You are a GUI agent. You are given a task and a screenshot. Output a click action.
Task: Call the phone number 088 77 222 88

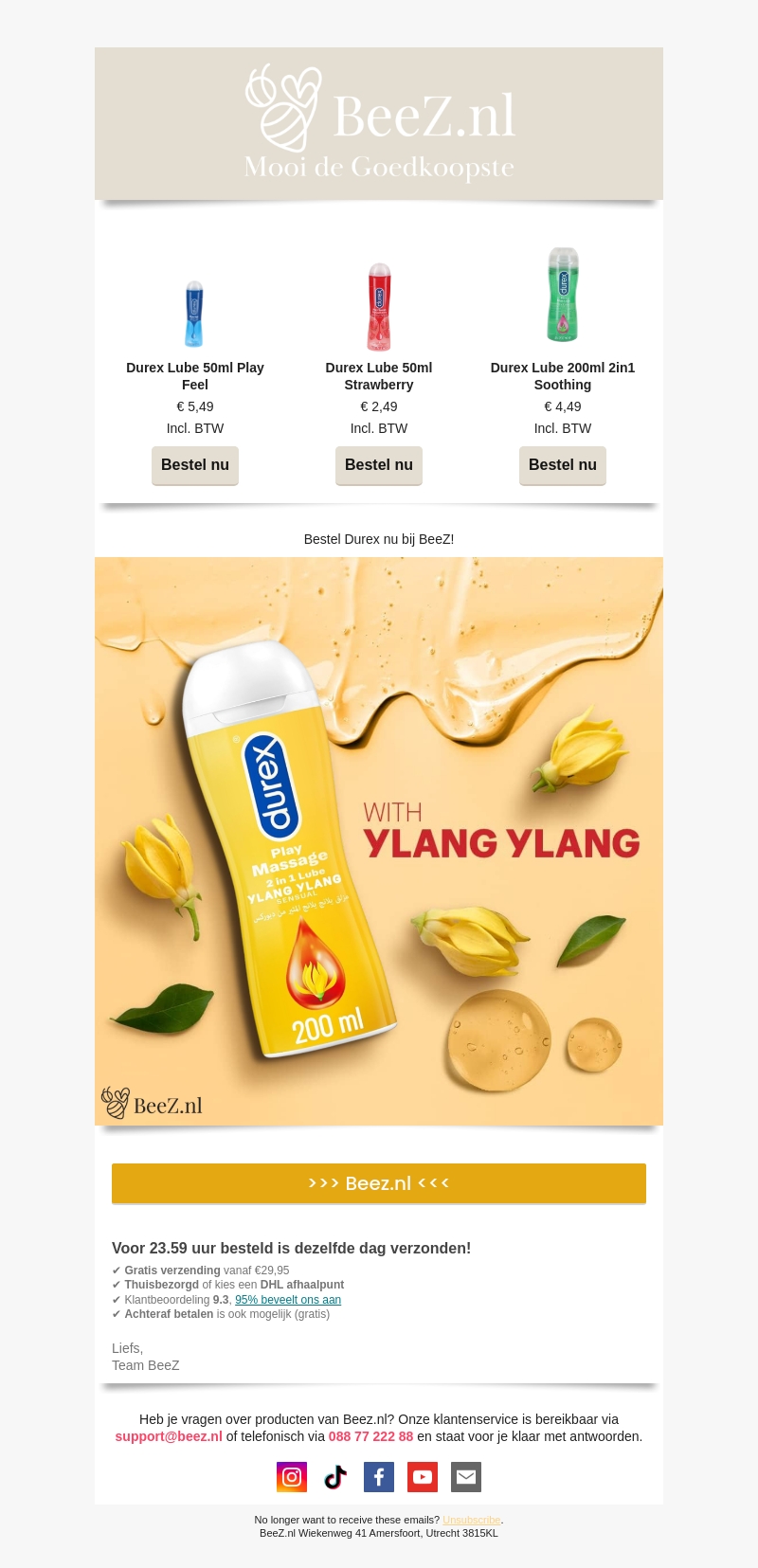tap(370, 1436)
